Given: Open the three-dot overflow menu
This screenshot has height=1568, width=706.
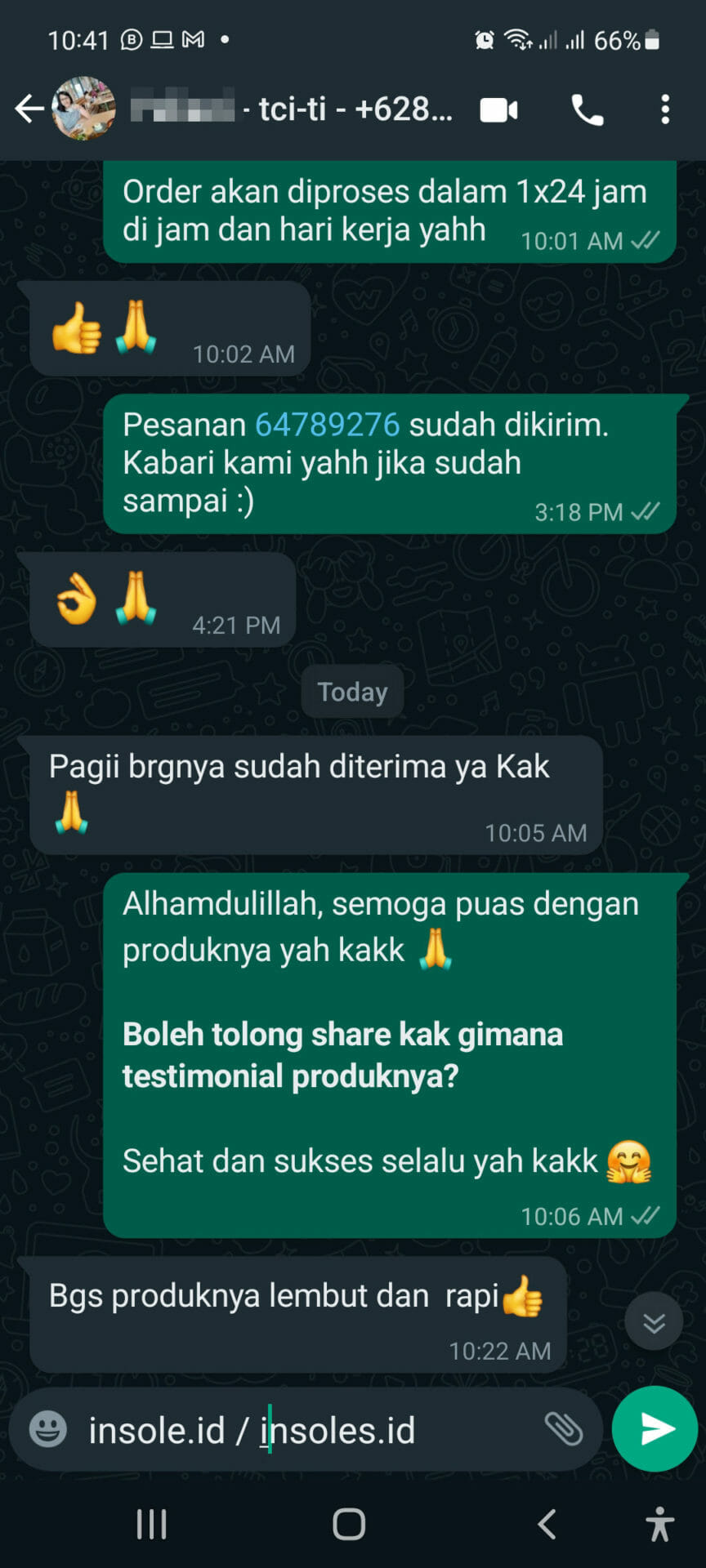Looking at the screenshot, I should (x=665, y=109).
